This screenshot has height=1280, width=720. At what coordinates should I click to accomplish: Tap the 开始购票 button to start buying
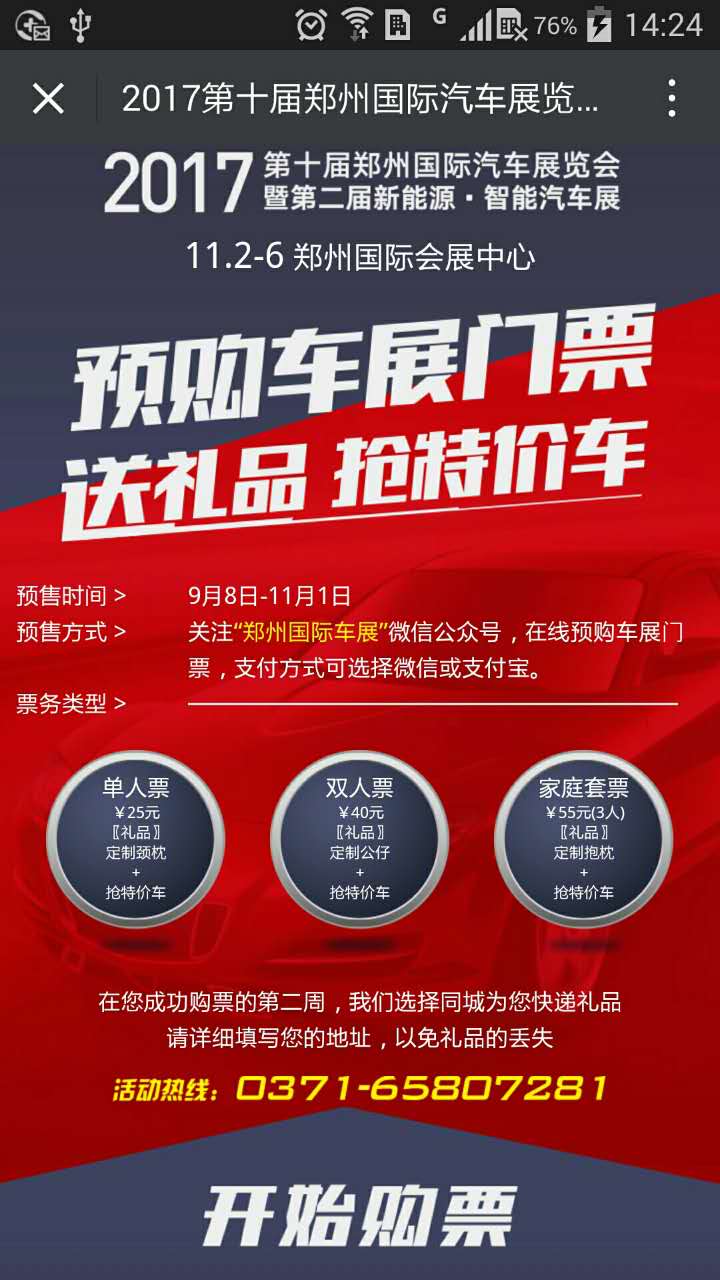tap(360, 1214)
